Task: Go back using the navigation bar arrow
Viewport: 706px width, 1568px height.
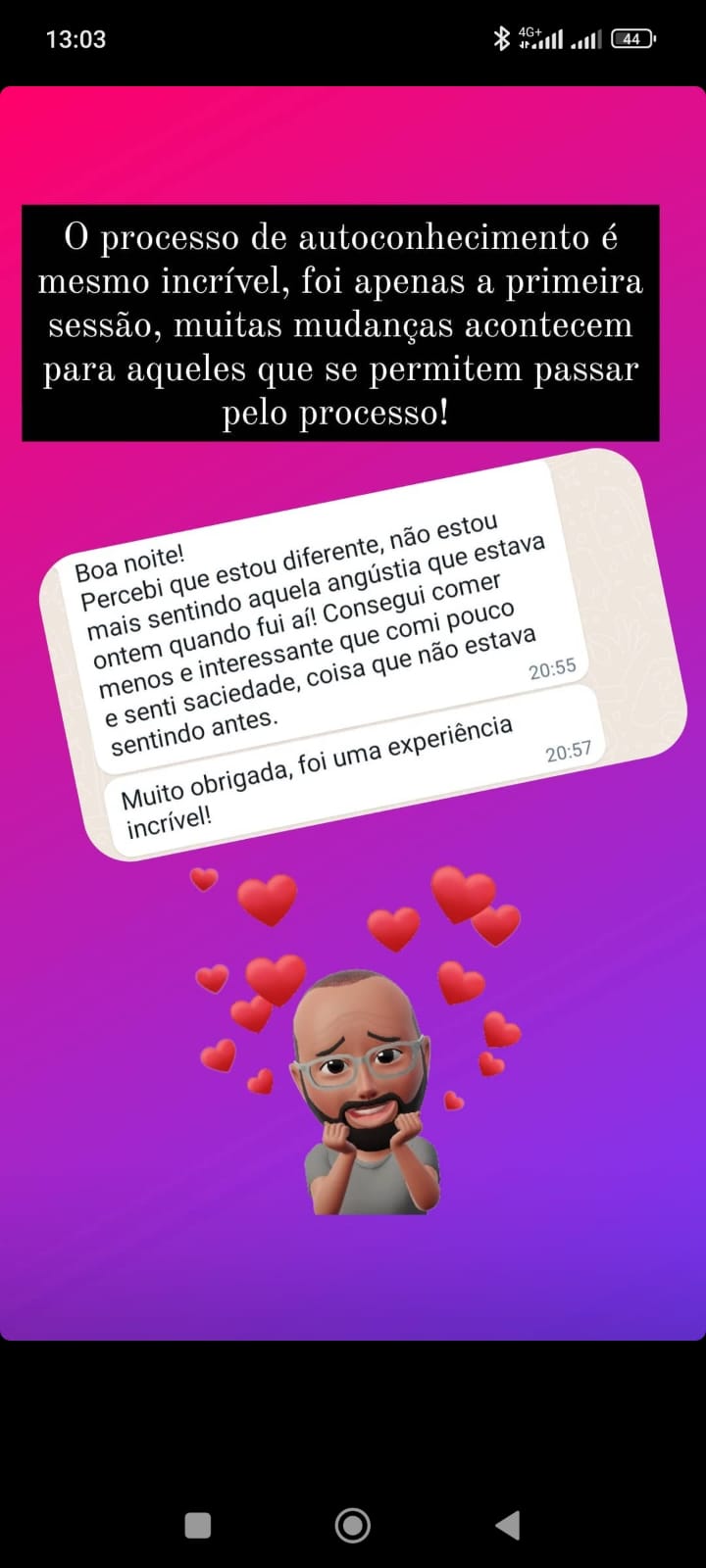Action: [x=507, y=1525]
